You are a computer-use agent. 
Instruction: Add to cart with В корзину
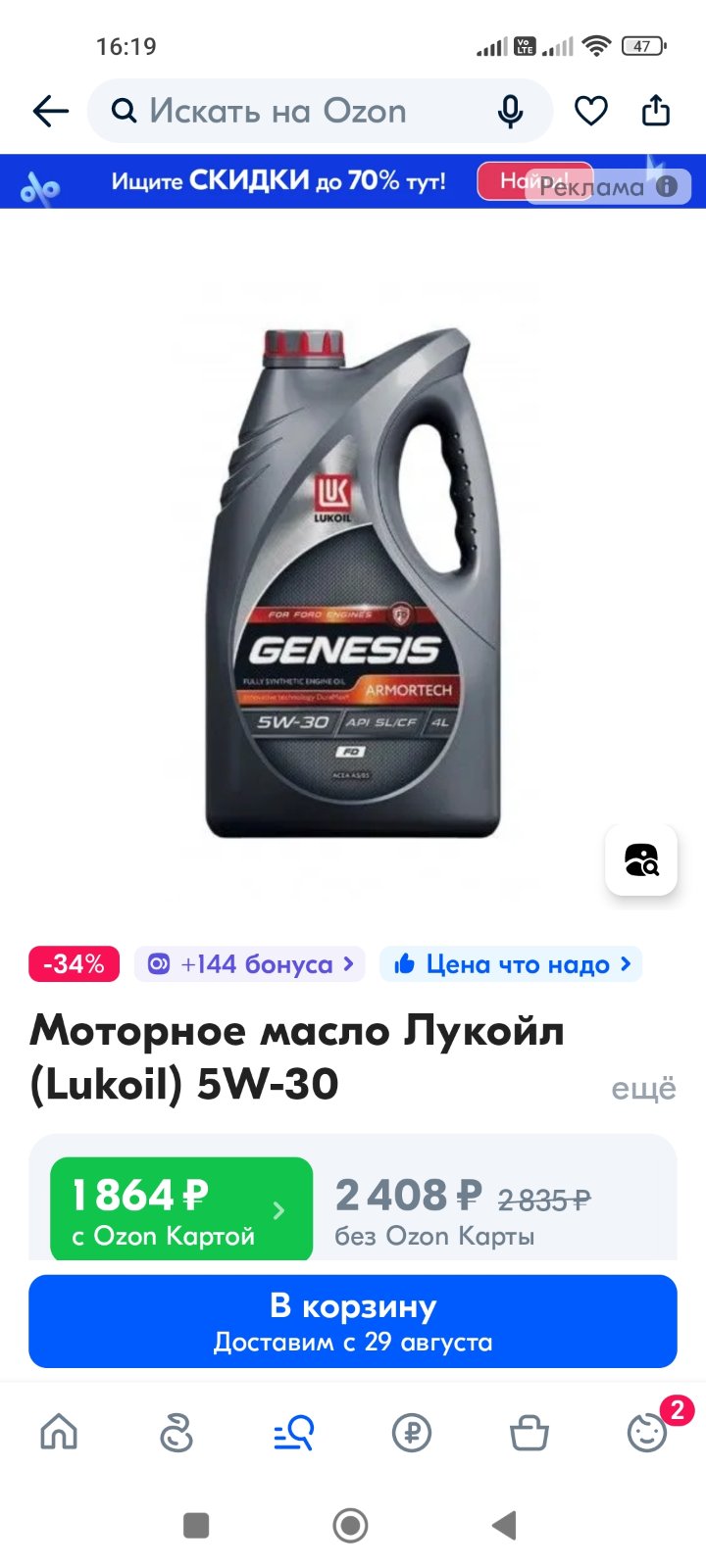[x=353, y=1321]
